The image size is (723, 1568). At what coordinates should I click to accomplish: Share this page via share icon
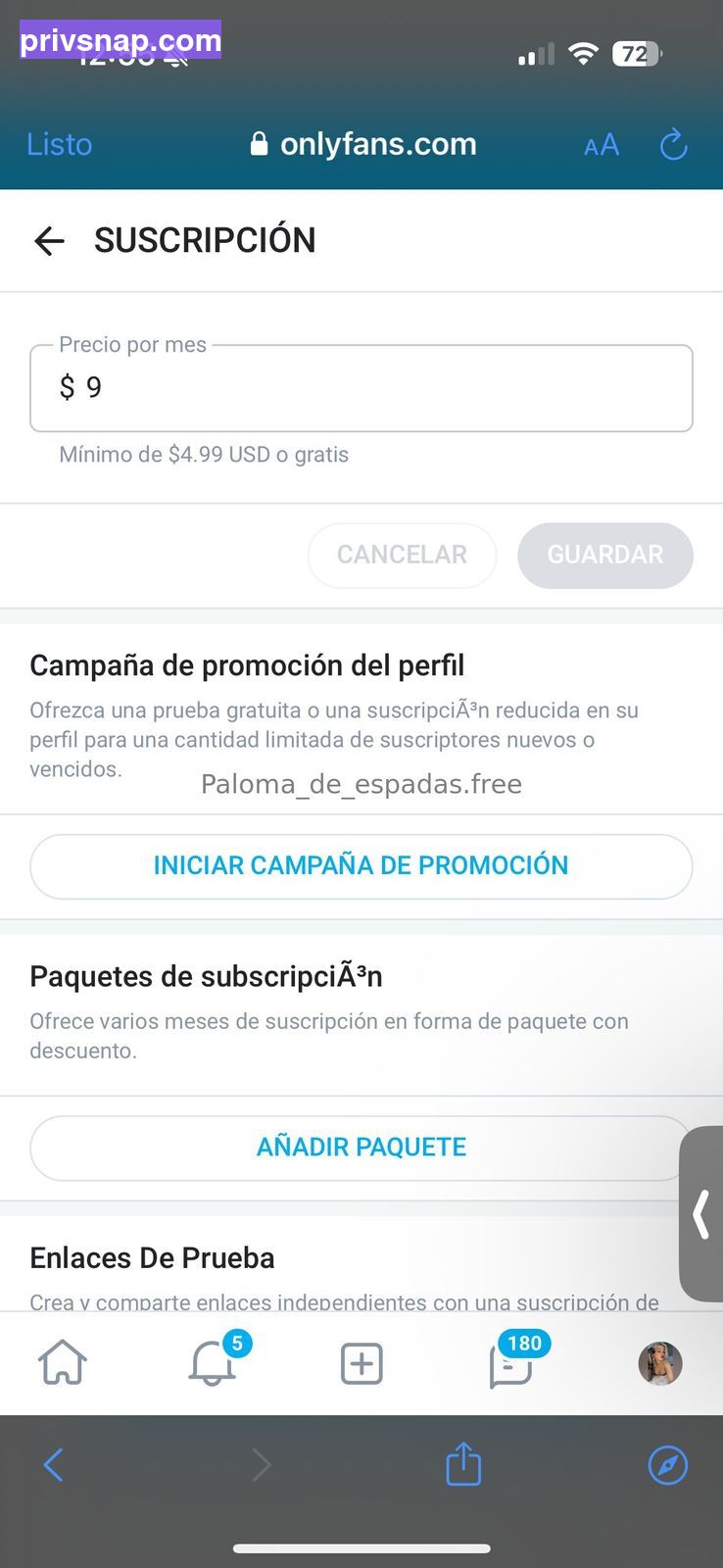pos(463,1463)
